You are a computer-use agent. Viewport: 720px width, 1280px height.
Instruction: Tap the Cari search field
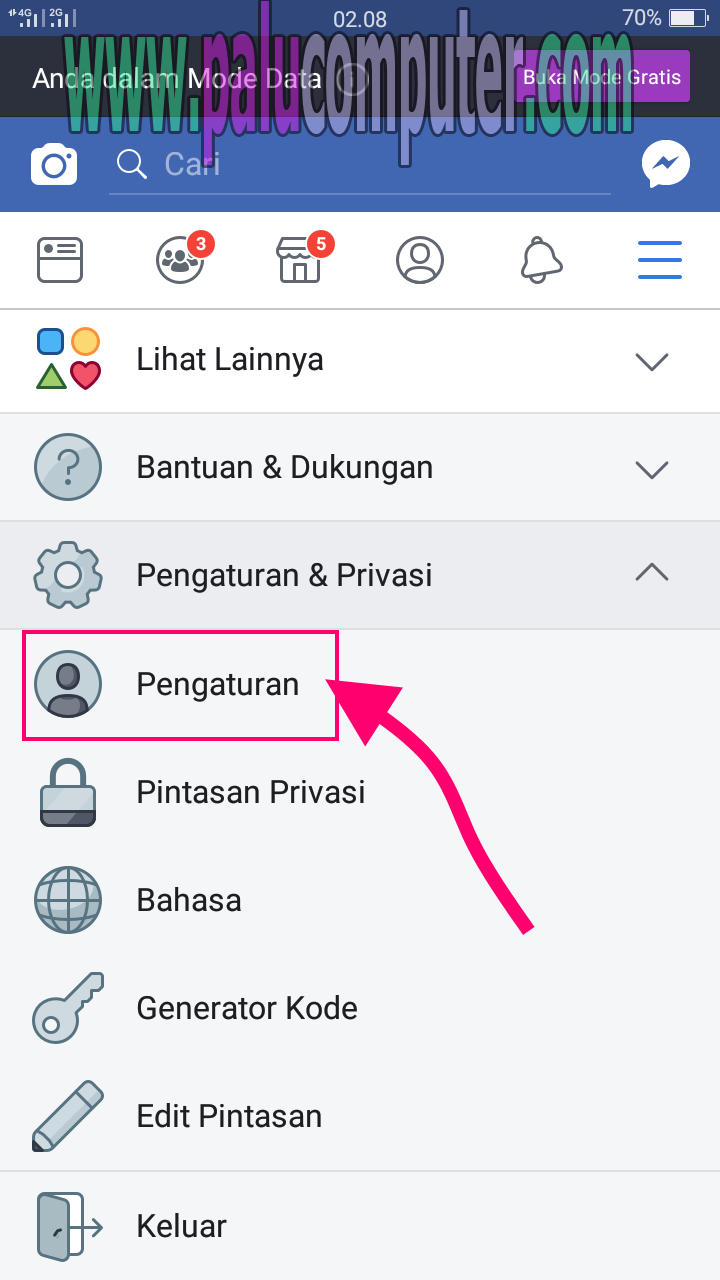click(360, 164)
